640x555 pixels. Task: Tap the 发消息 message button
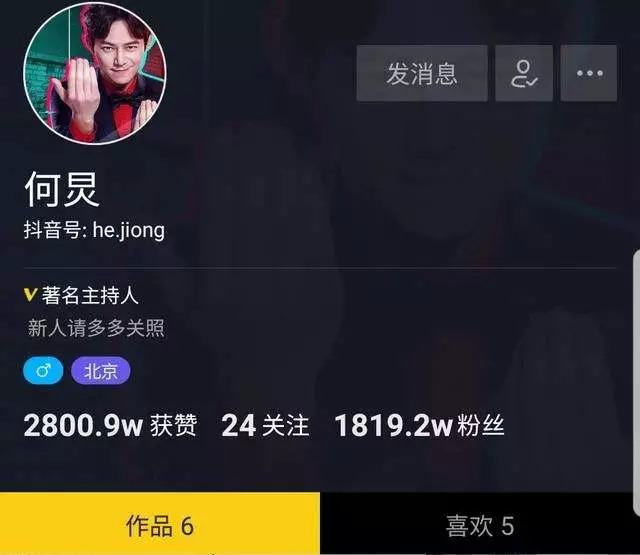(422, 73)
